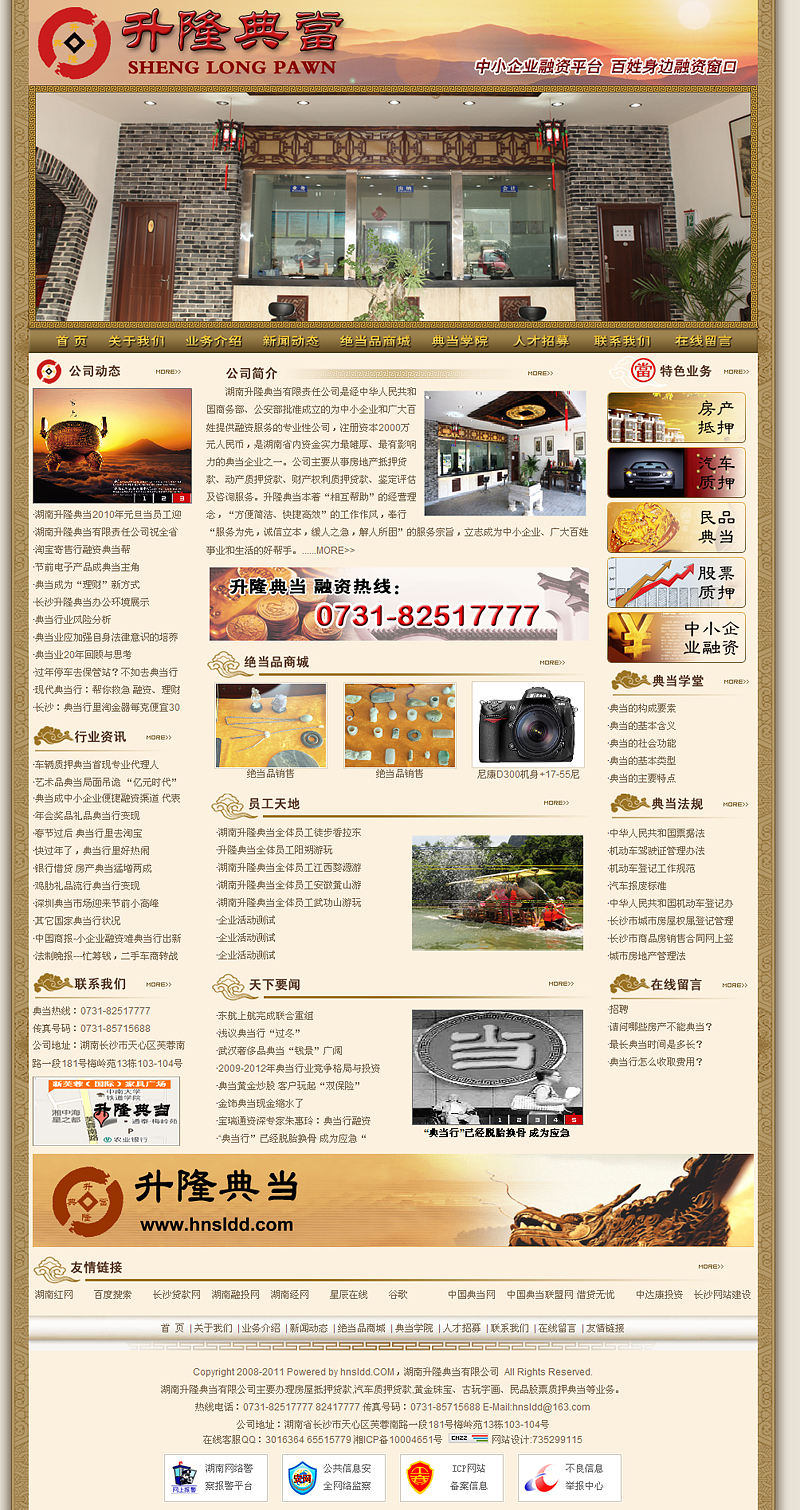Open 典当的基本含义 in 典当学堂
This screenshot has width=800, height=1510.
pos(642,726)
